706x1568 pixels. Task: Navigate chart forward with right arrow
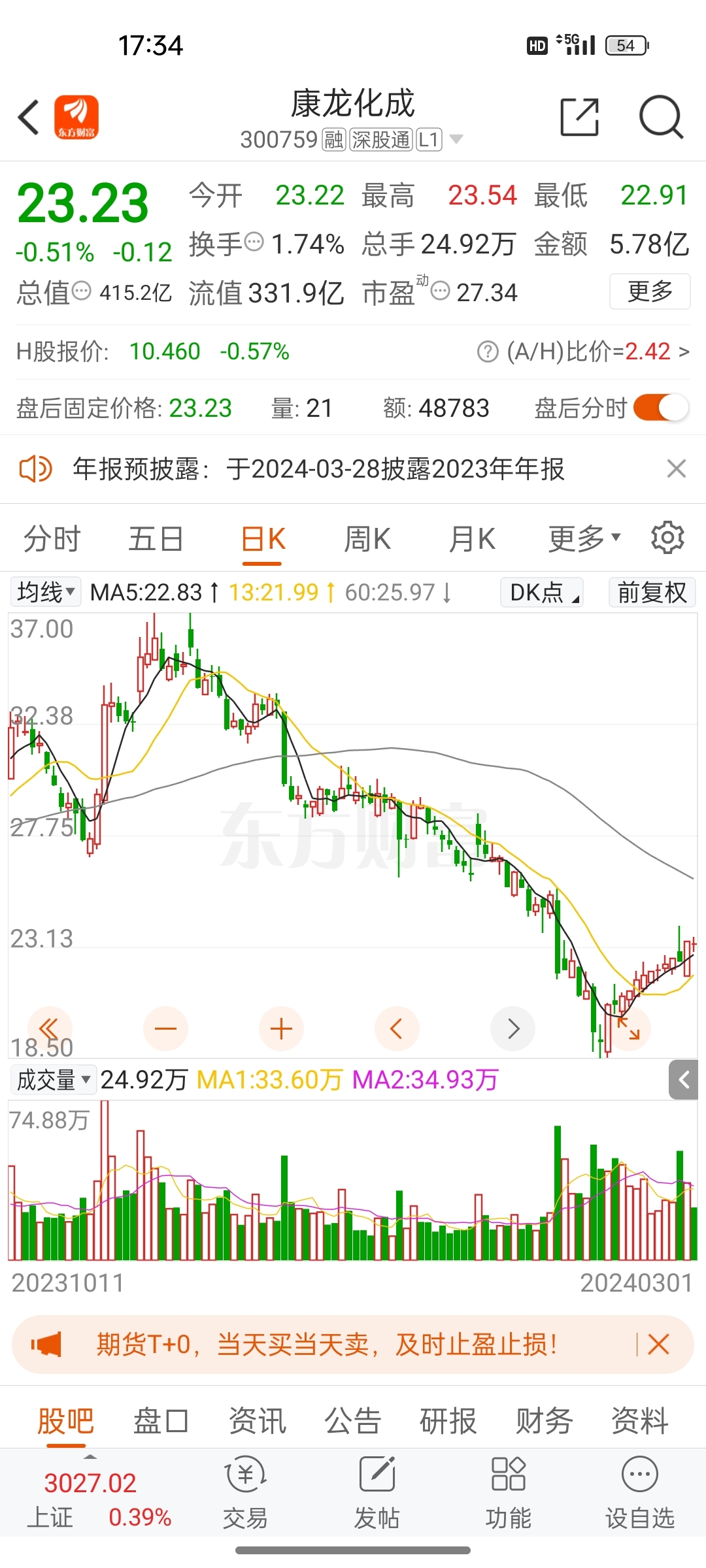pyautogui.click(x=513, y=1028)
